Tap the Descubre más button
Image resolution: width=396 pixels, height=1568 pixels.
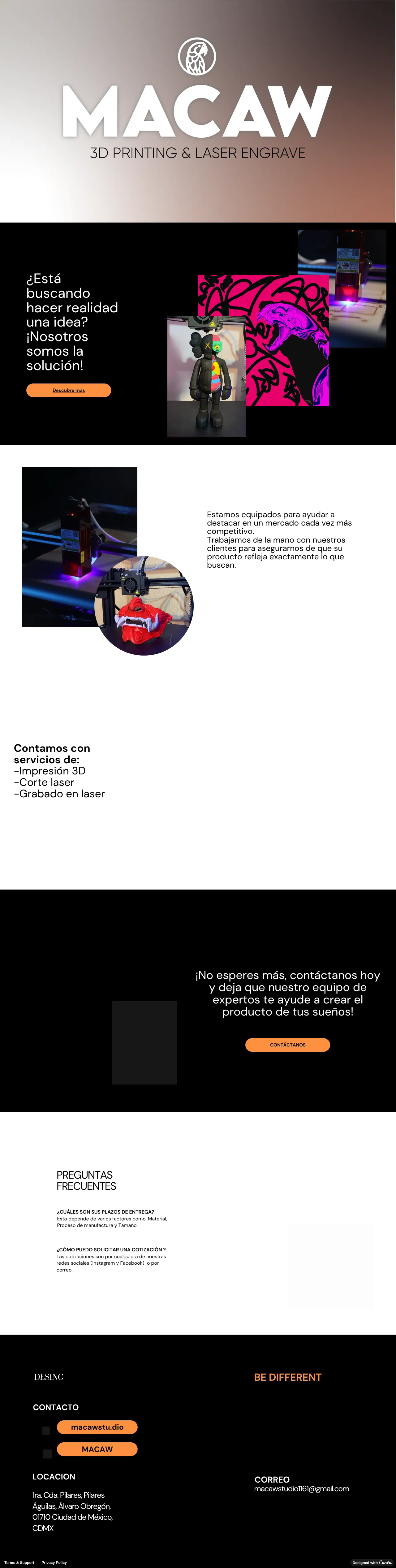click(68, 390)
